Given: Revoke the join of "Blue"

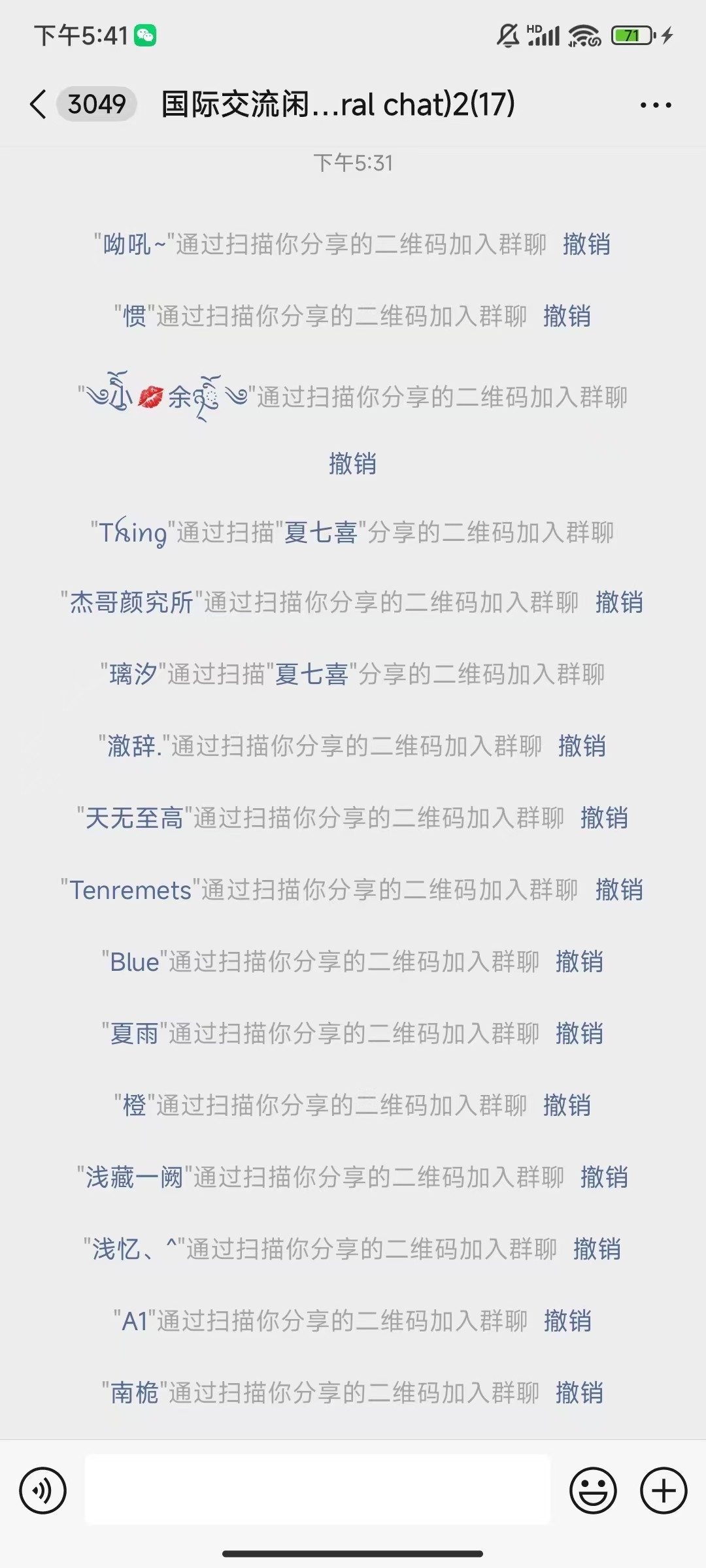Looking at the screenshot, I should pyautogui.click(x=579, y=962).
